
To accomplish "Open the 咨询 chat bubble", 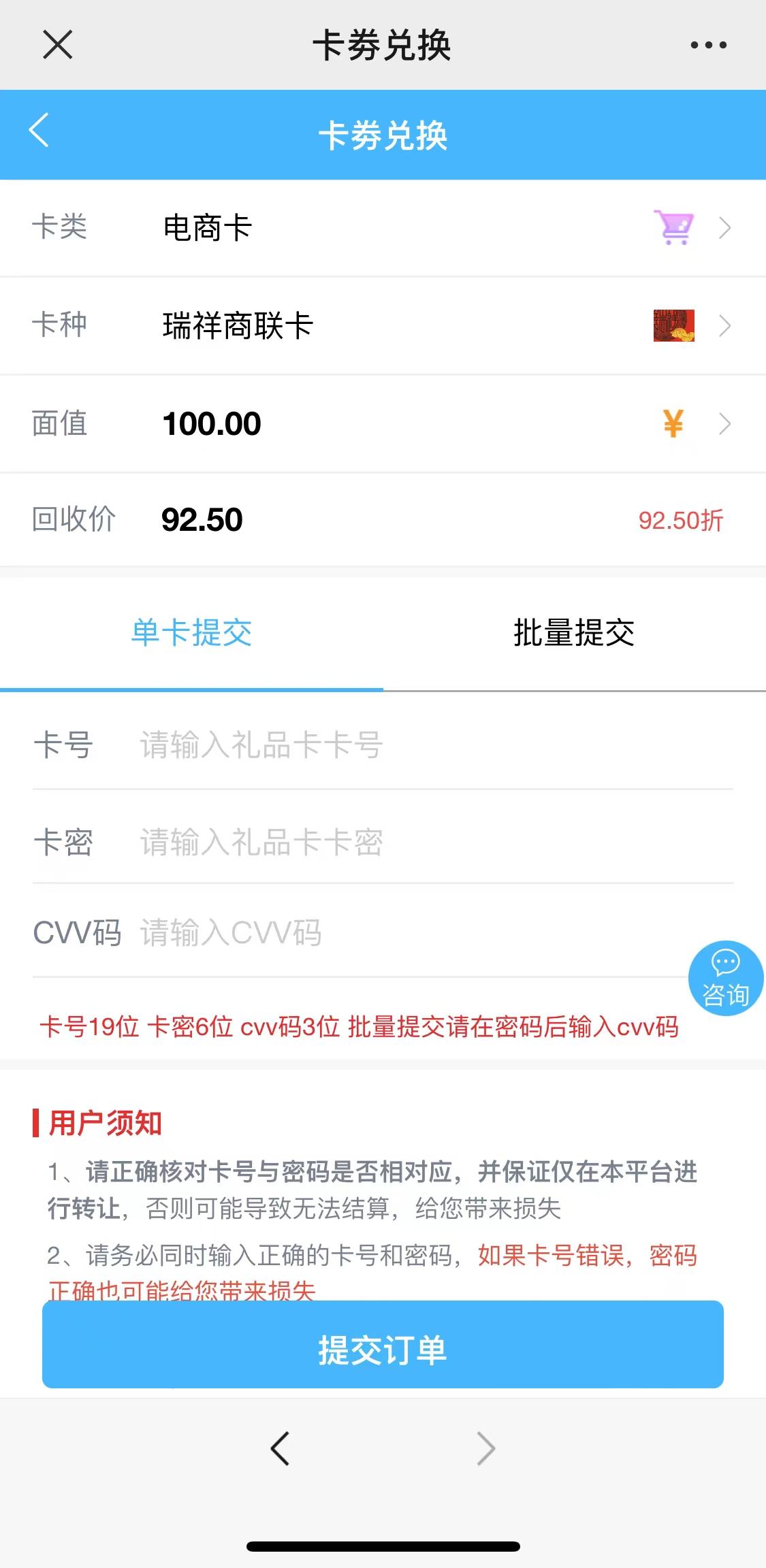I will tap(725, 979).
